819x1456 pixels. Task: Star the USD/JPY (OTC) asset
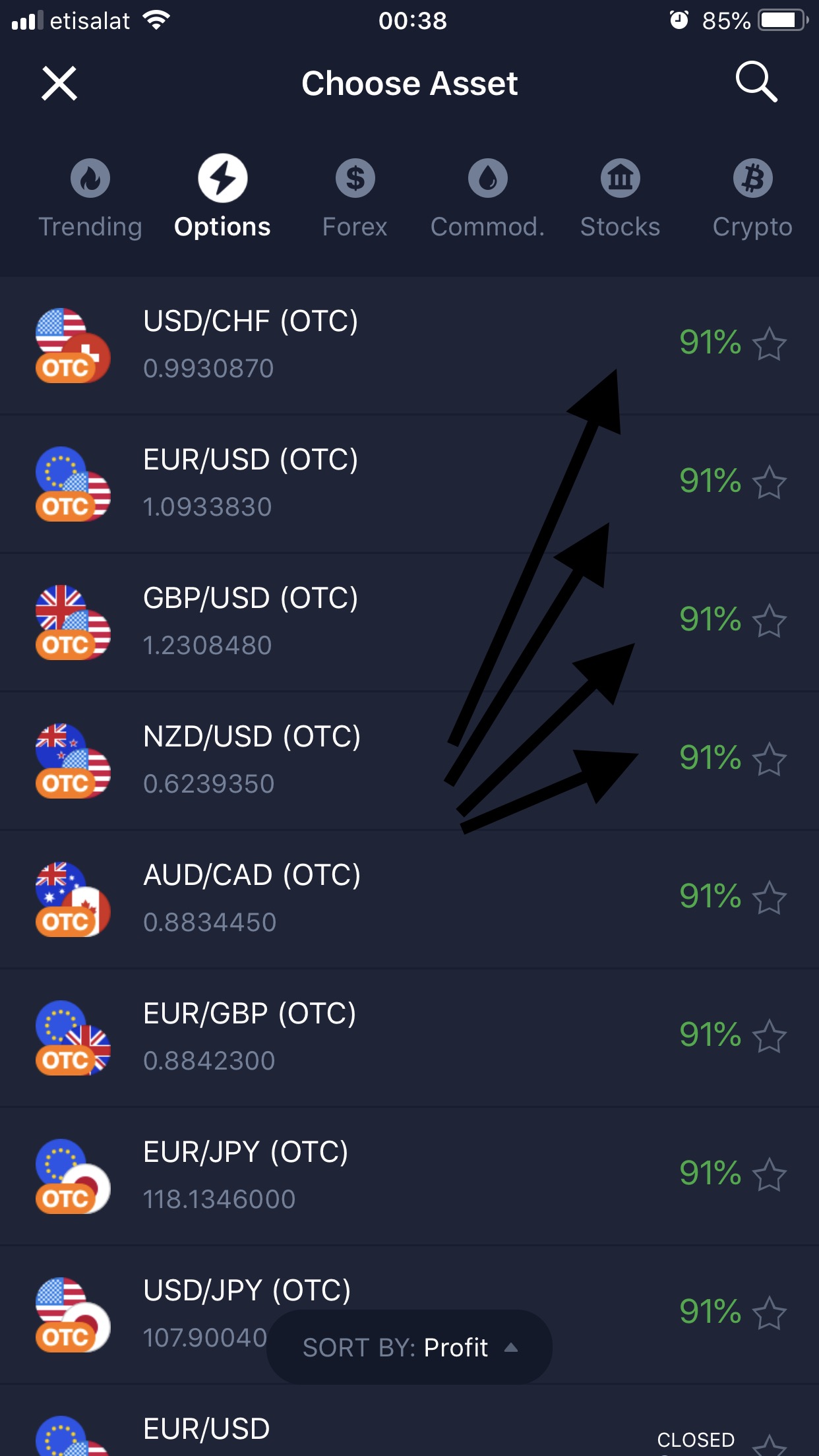(770, 1313)
